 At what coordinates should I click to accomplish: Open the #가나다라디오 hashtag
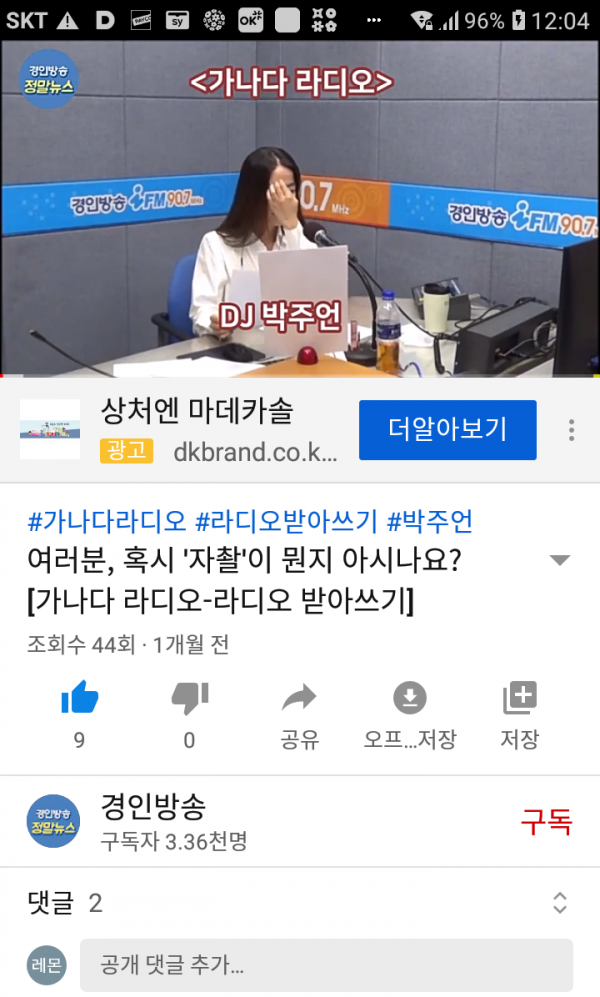[107, 521]
